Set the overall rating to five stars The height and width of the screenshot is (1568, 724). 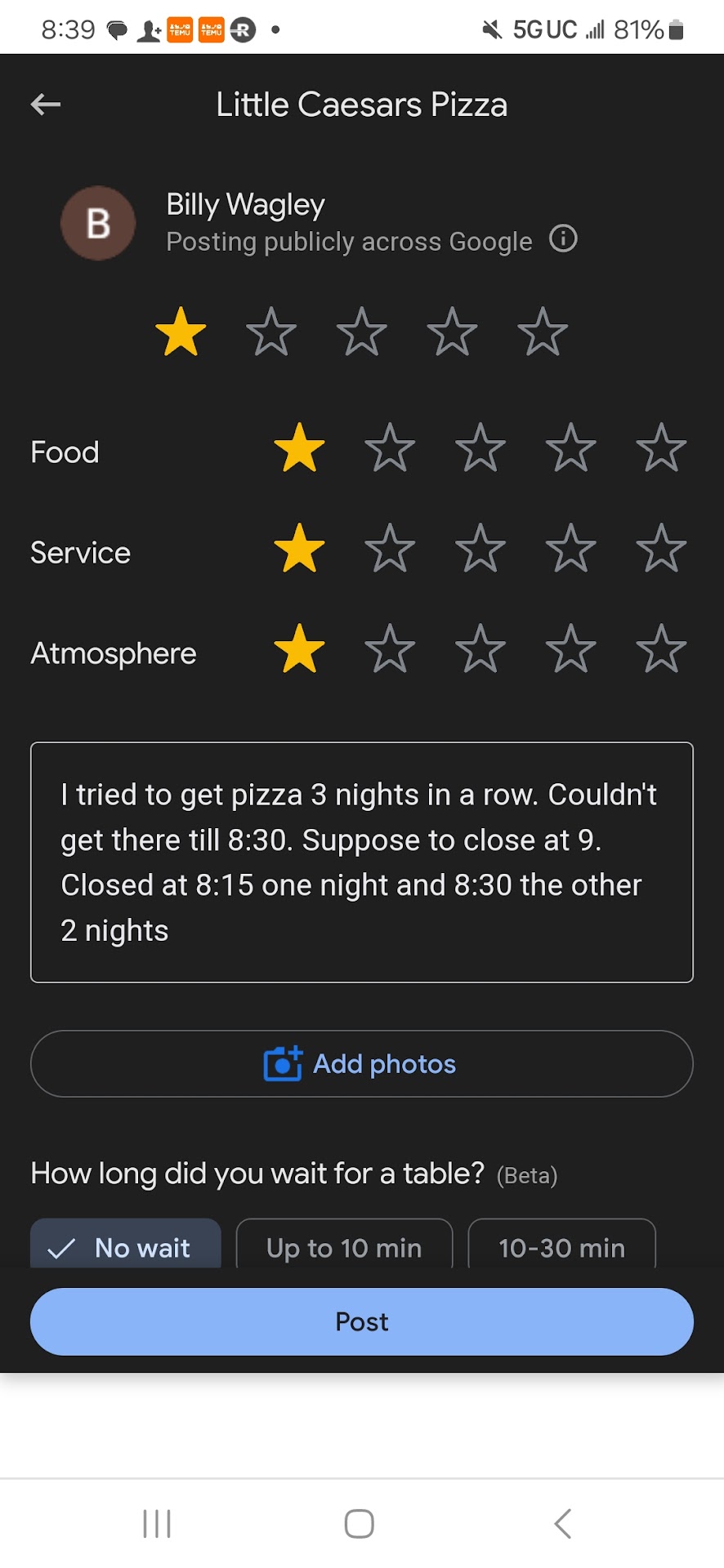click(x=543, y=332)
